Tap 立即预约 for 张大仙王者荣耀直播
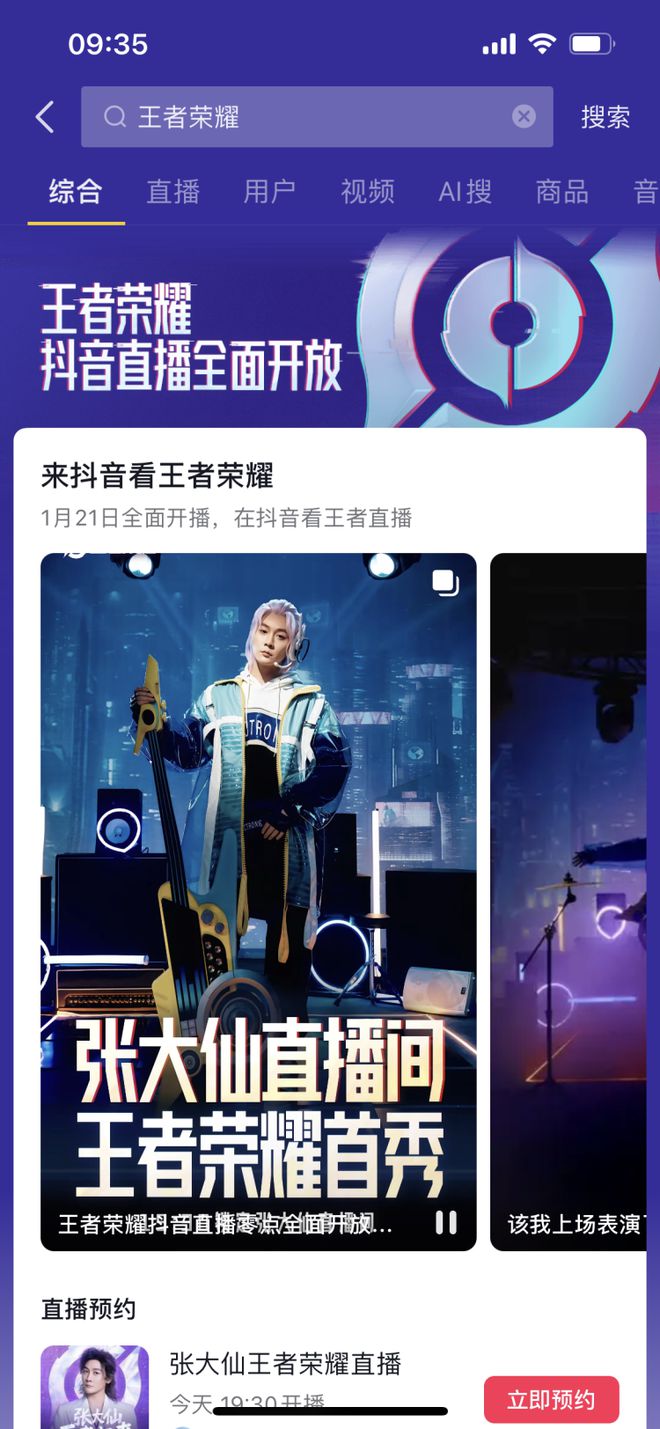Image resolution: width=660 pixels, height=1429 pixels. (551, 1399)
